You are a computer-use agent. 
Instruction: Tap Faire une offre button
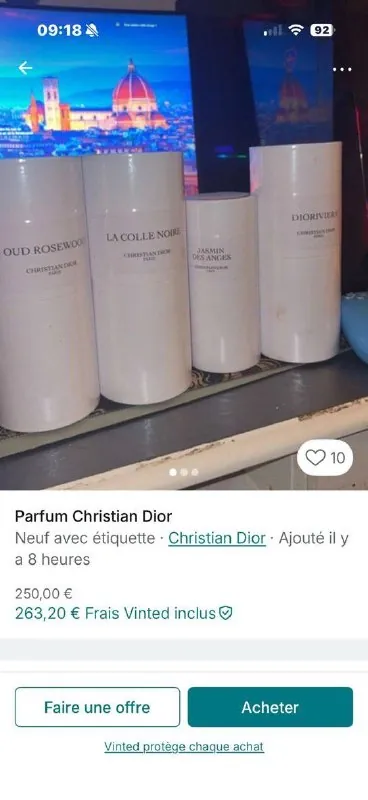97,707
